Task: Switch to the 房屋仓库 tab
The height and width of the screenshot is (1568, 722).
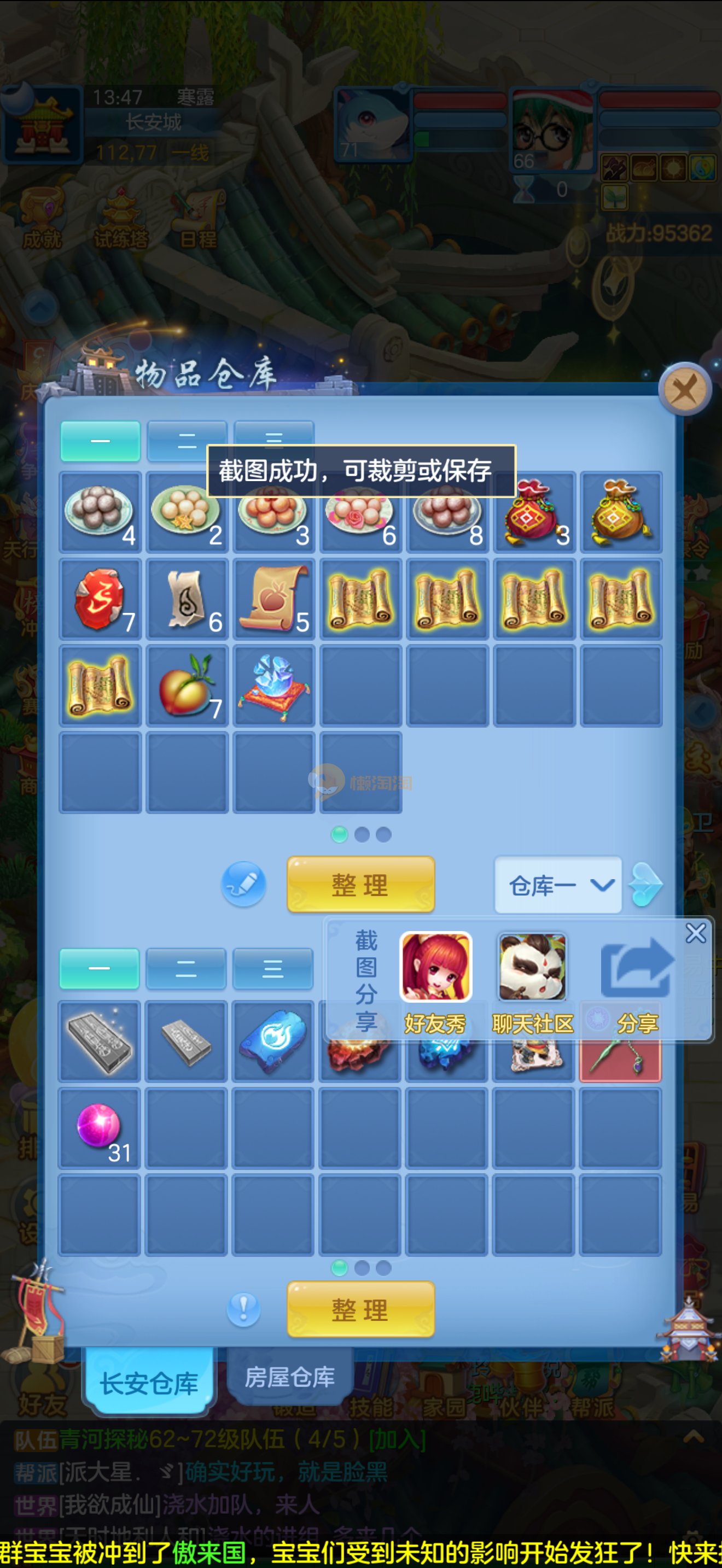Action: 290,1378
